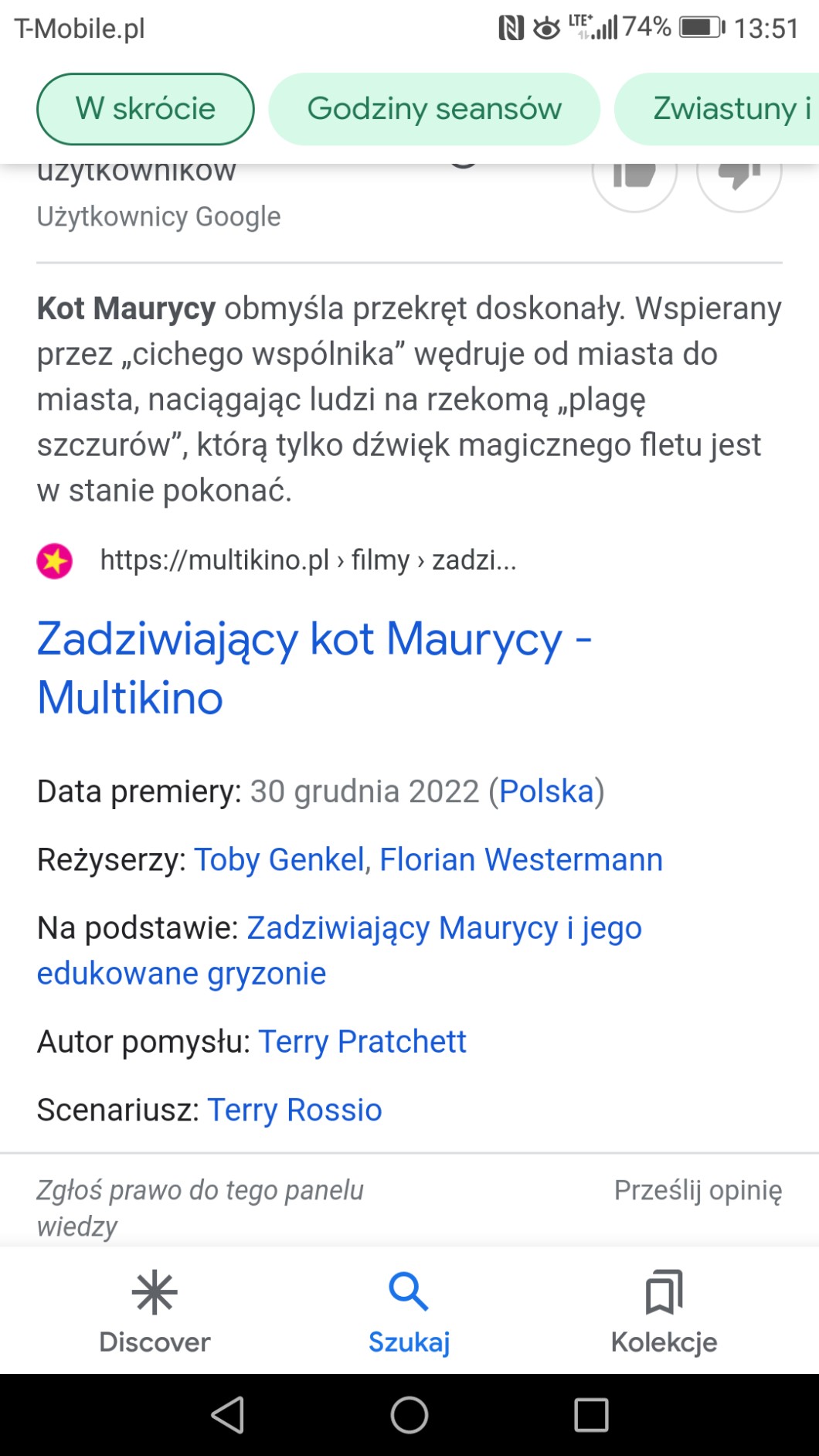The width and height of the screenshot is (819, 1456).
Task: Tap Prześlij opinię
Action: tap(697, 1190)
